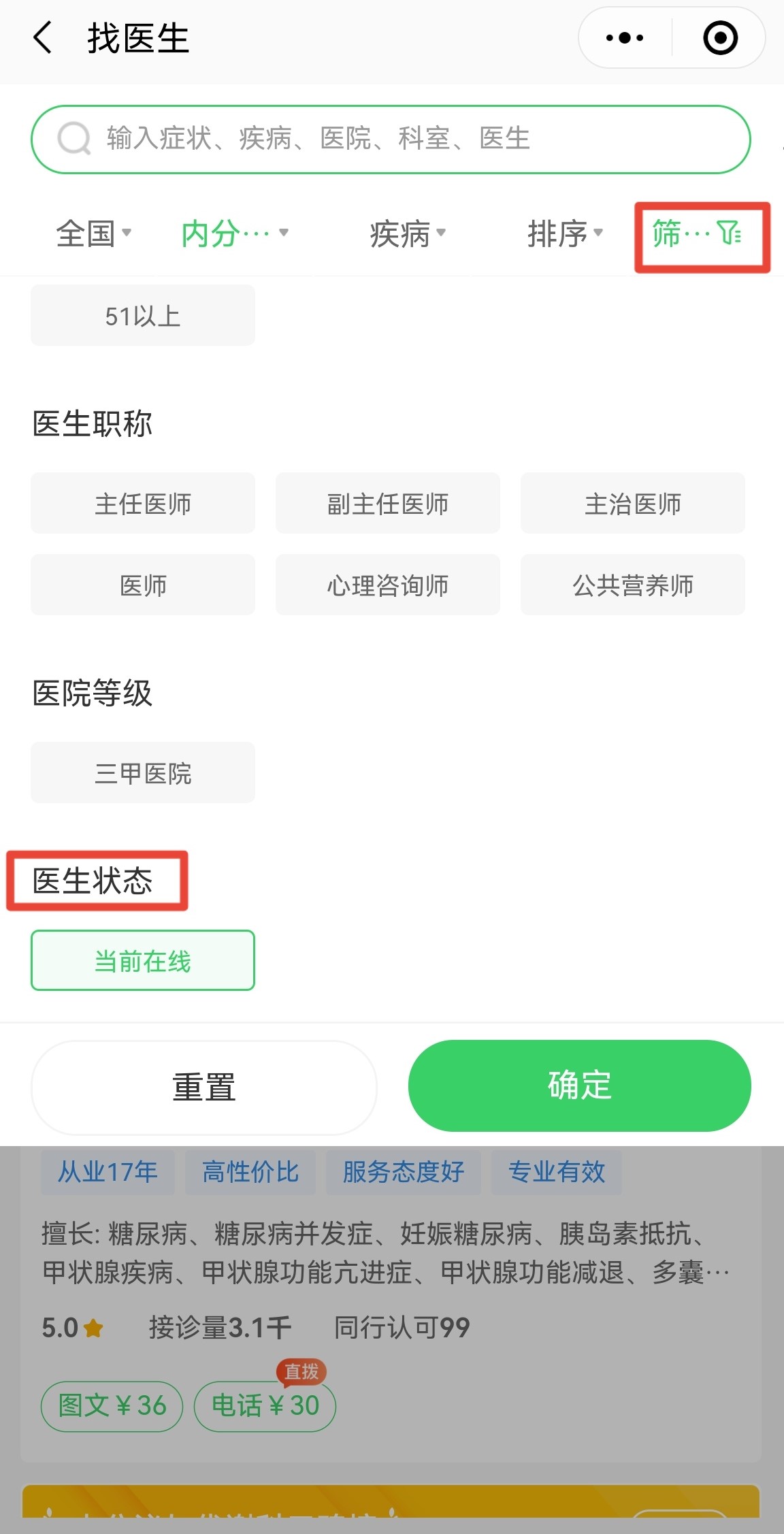Open the mini program more menu

[625, 38]
